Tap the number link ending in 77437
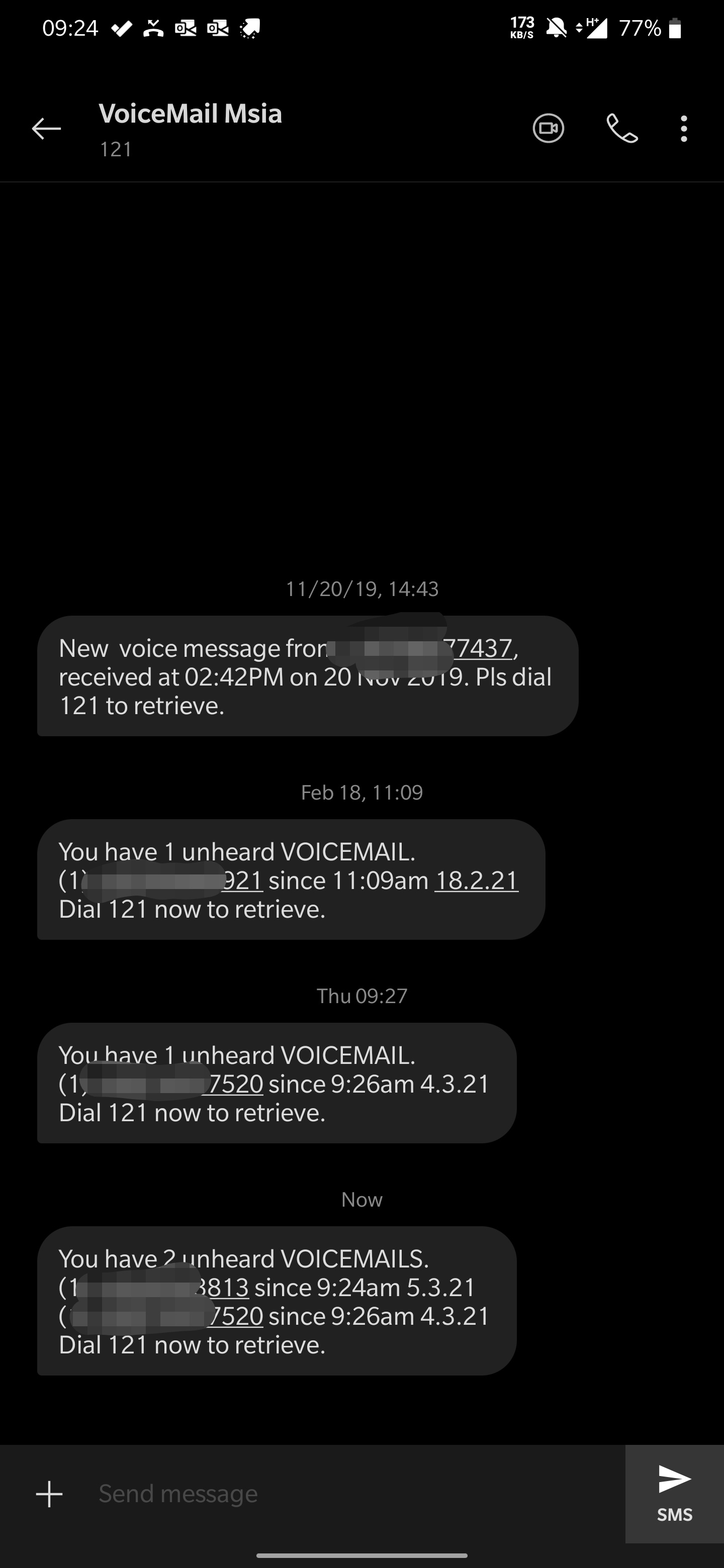Screen dimensions: 724x1568 [x=420, y=648]
